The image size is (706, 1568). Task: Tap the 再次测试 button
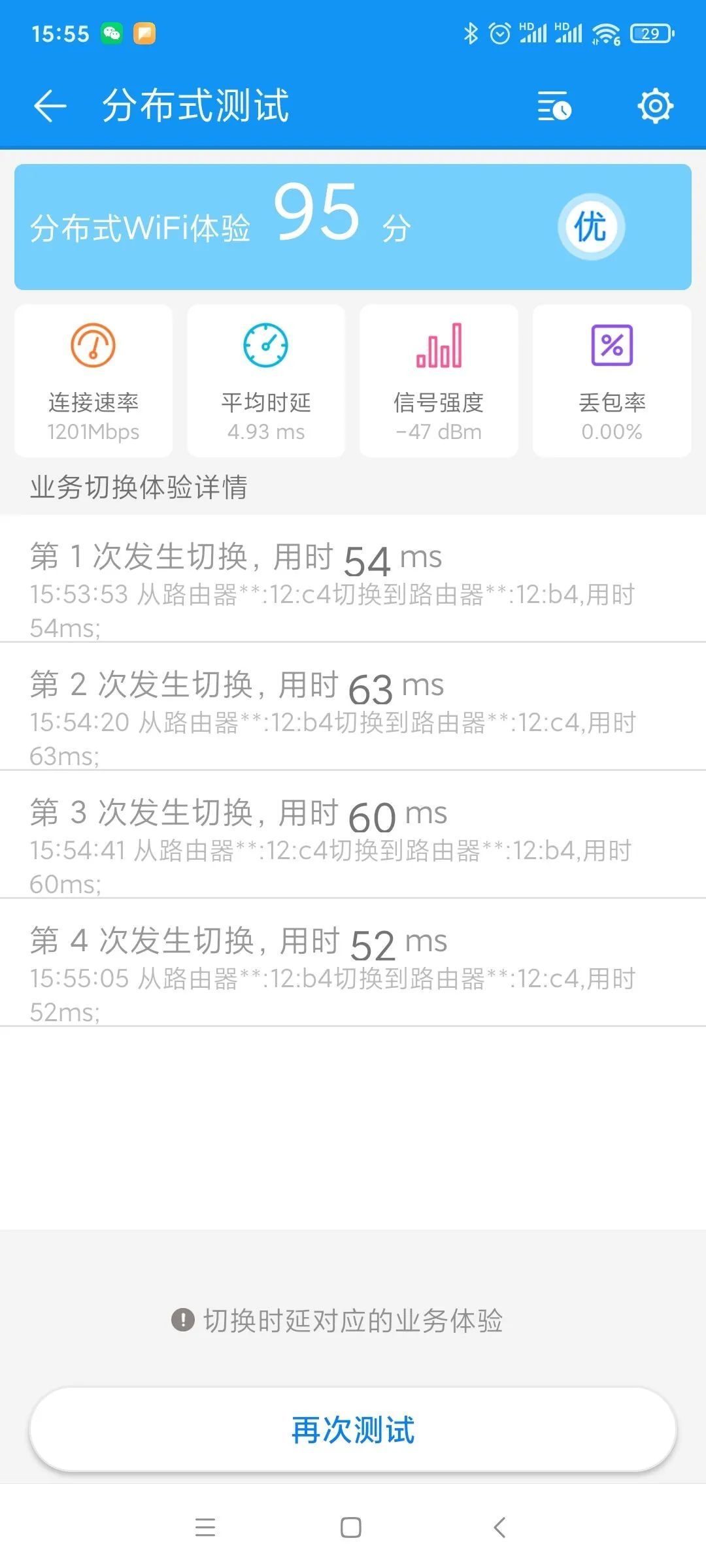353,1429
